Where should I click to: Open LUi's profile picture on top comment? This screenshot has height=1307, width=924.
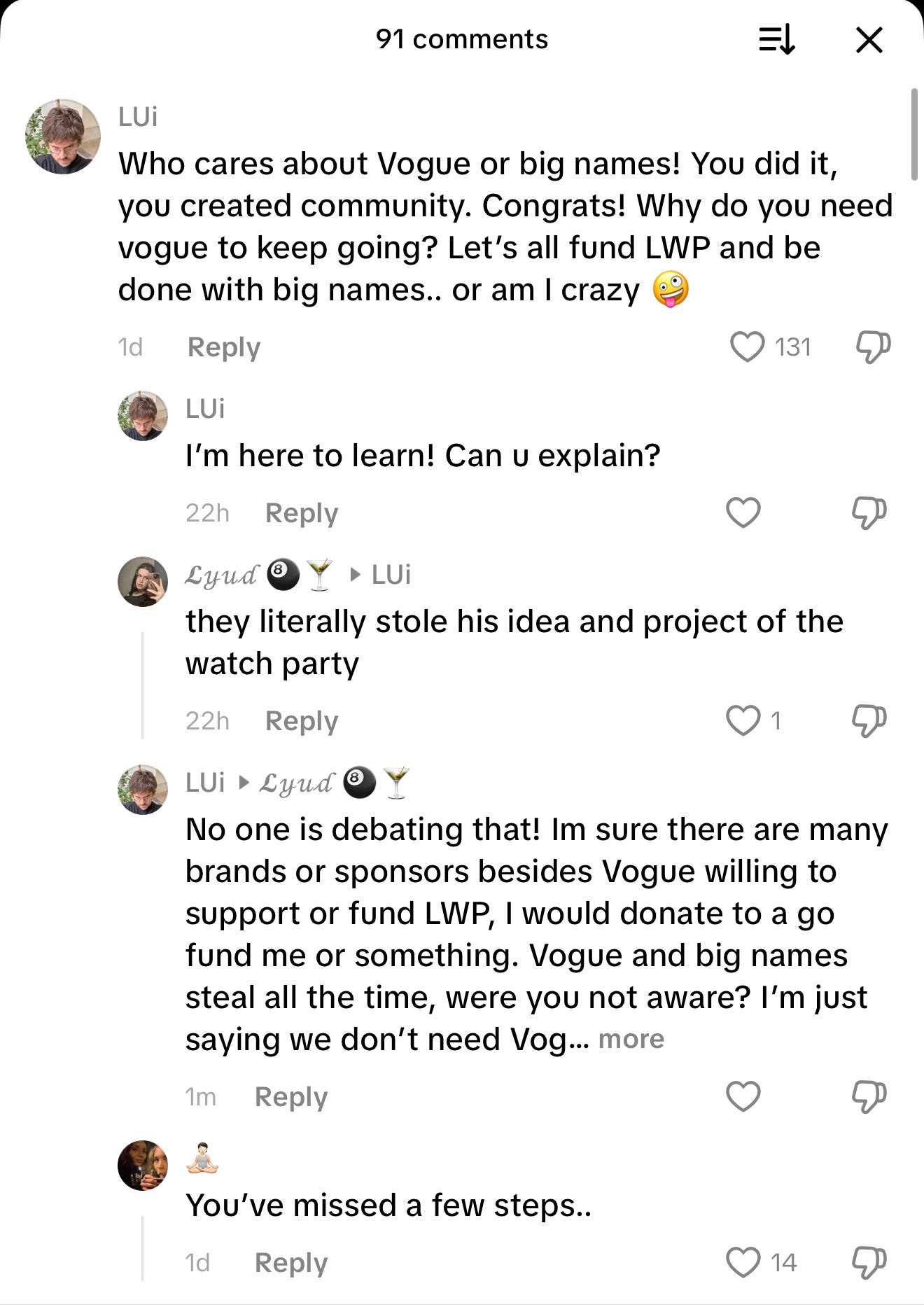(x=63, y=137)
